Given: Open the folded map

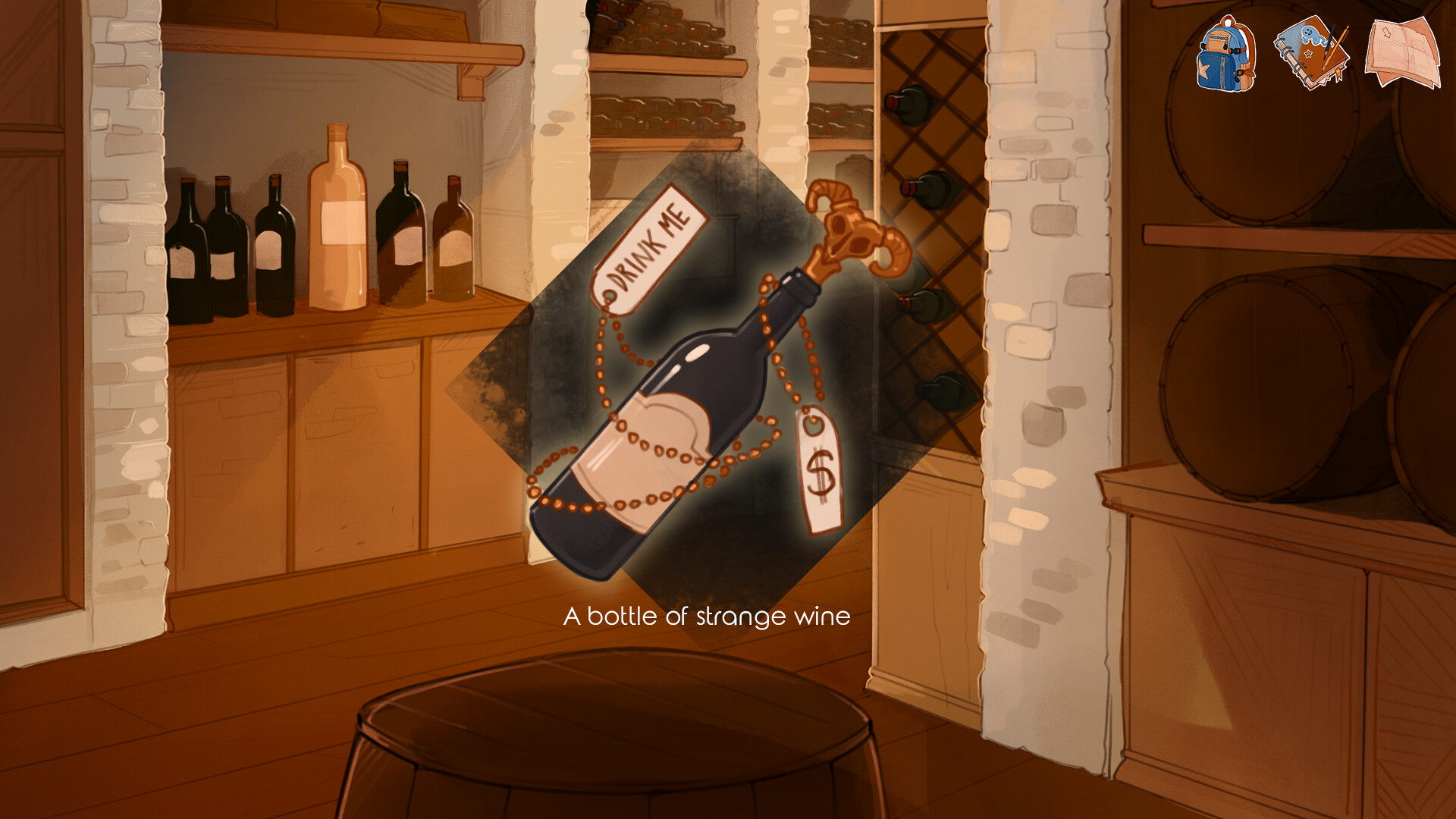Looking at the screenshot, I should click(1402, 53).
